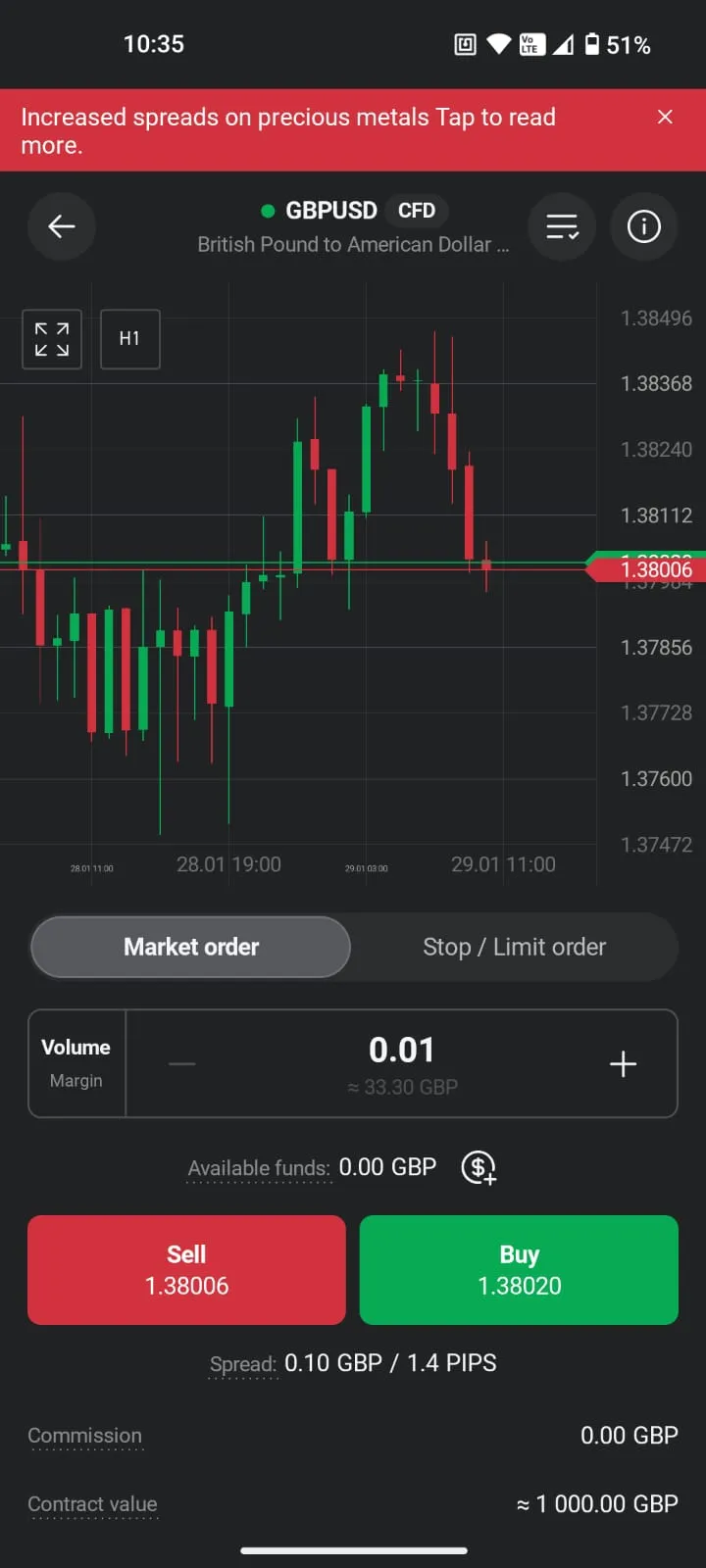Show the Spread explanation
Image resolution: width=706 pixels, height=1568 pixels.
pyautogui.click(x=243, y=1364)
